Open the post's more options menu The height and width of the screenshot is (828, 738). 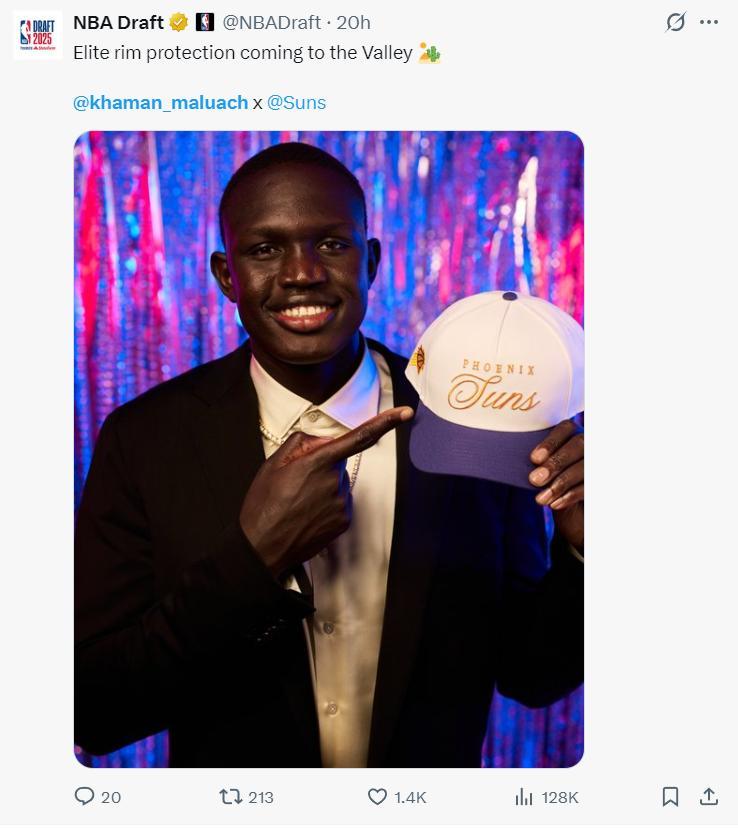click(x=709, y=22)
